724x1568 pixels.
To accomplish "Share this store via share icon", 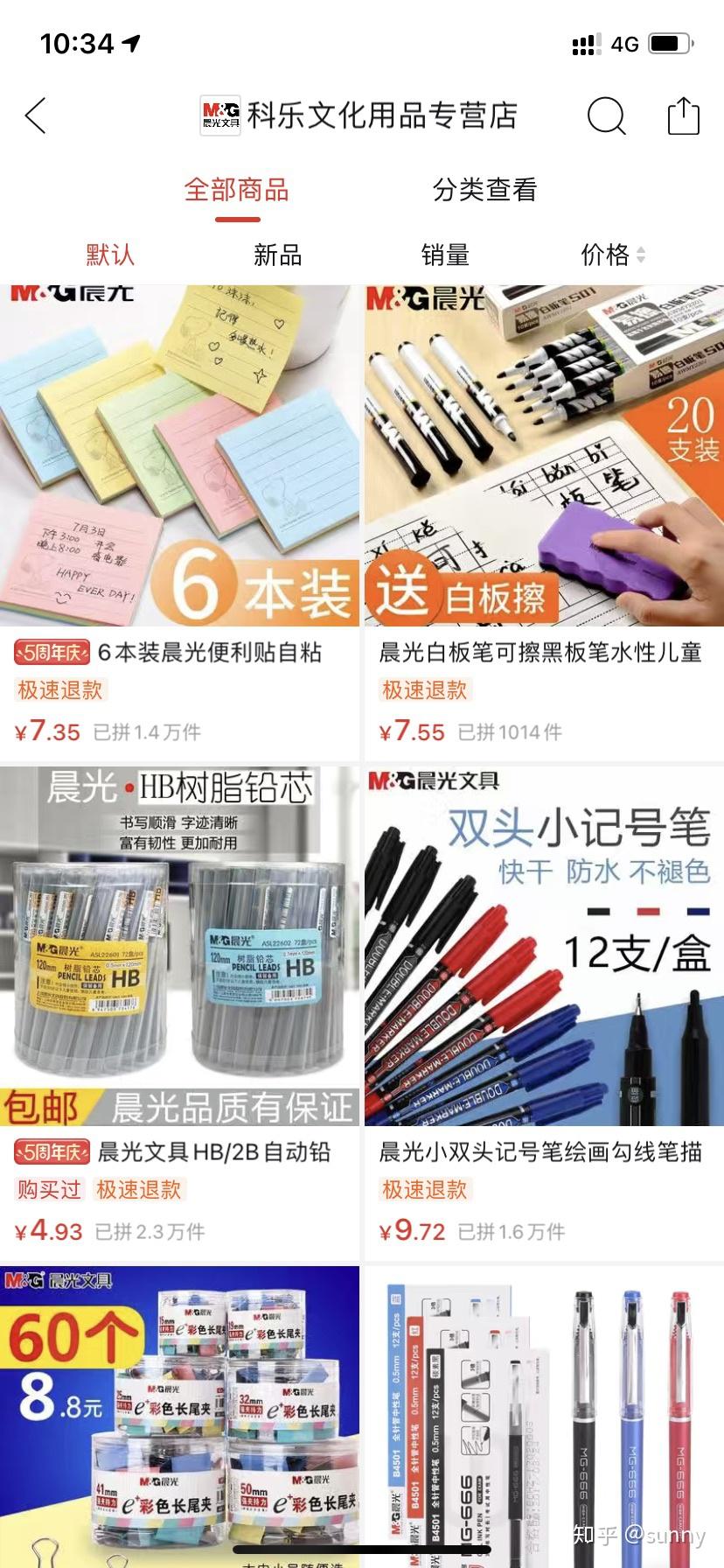I will click(x=683, y=115).
